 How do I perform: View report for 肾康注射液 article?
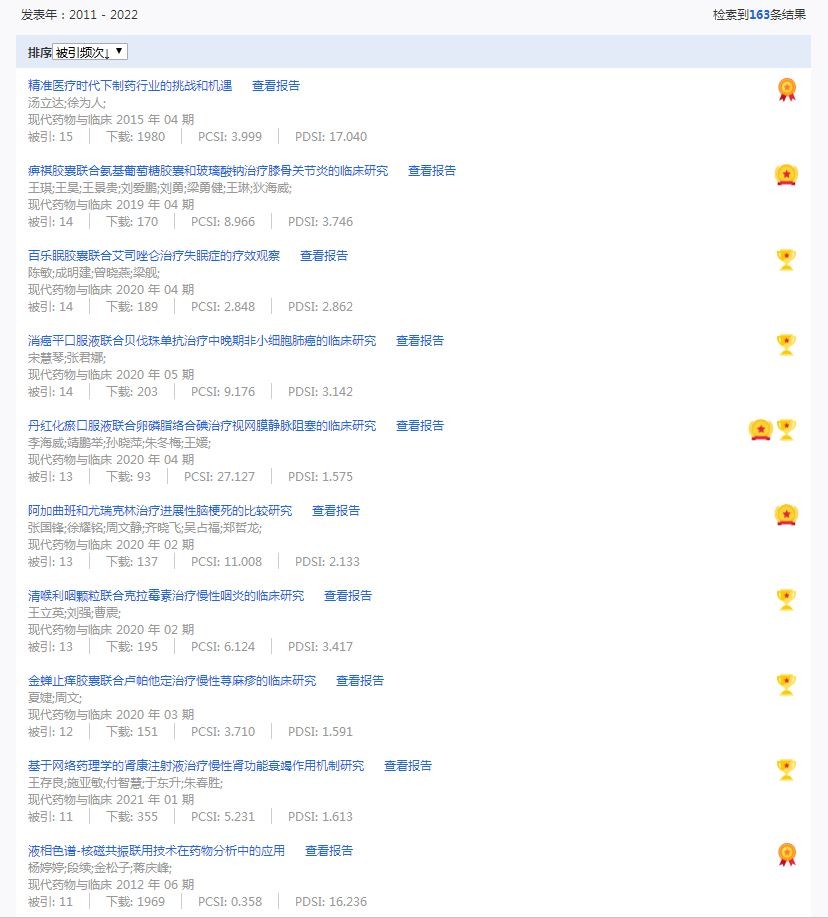click(x=408, y=766)
